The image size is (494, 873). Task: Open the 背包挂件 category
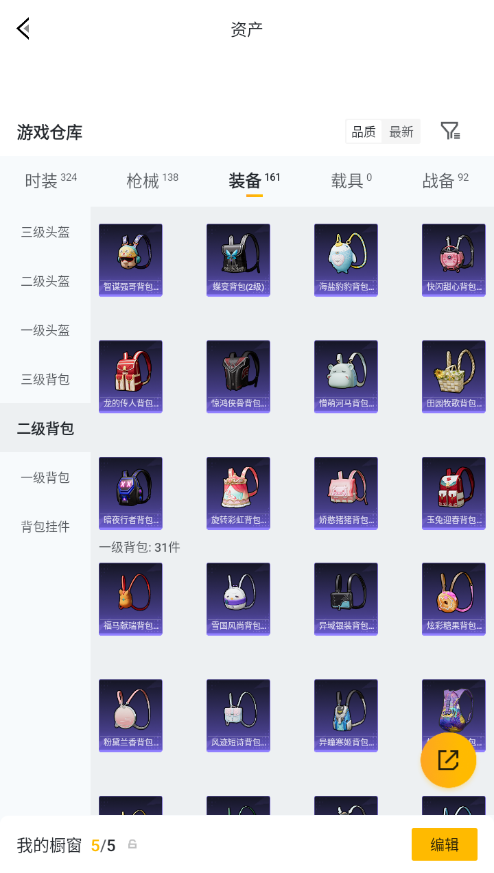pyautogui.click(x=45, y=526)
